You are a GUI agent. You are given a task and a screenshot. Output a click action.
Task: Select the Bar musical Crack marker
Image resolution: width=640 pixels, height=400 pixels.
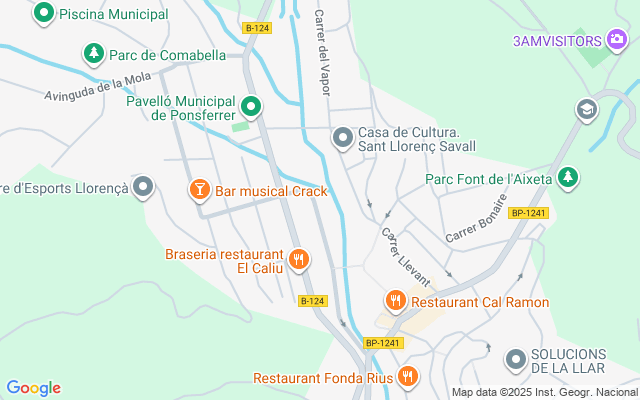point(199,190)
